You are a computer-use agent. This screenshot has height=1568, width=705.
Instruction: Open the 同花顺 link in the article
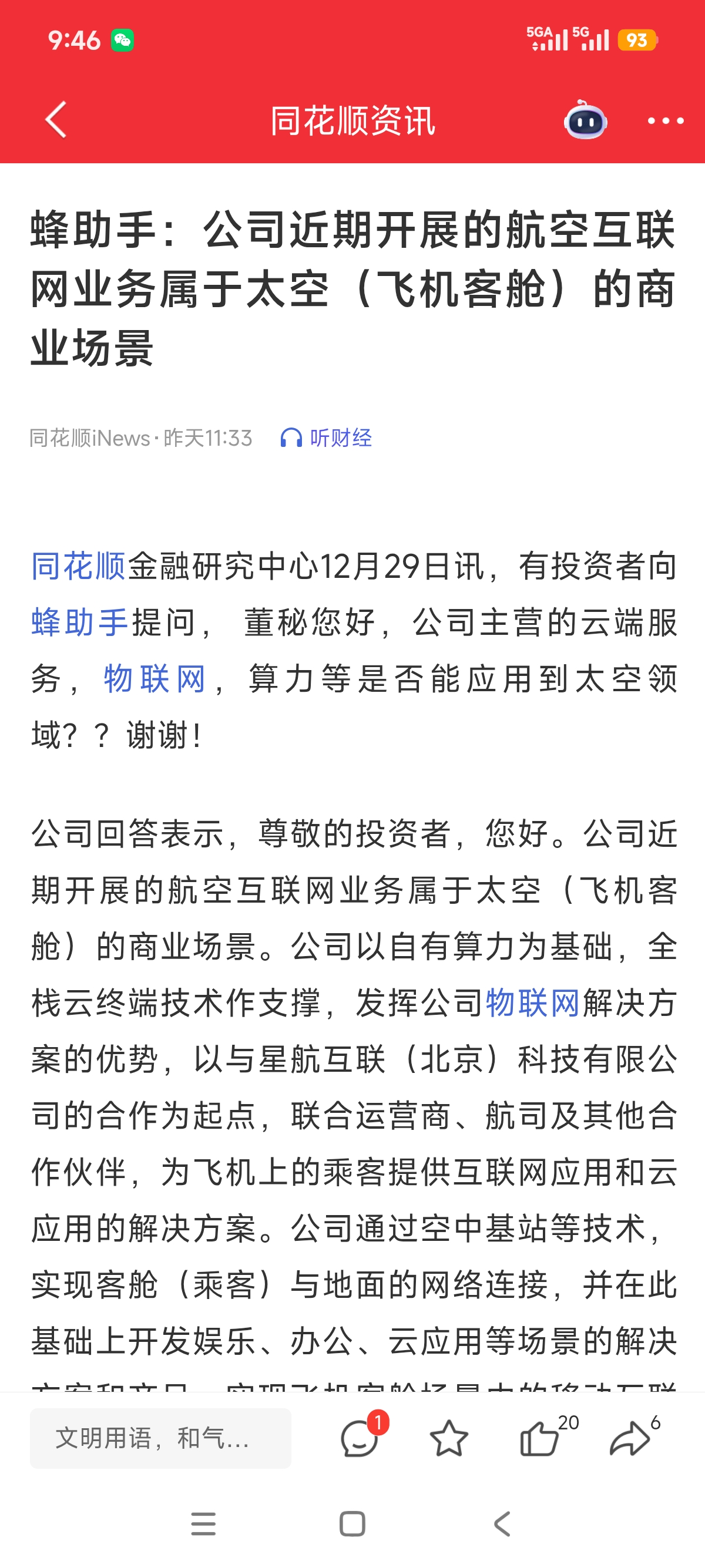[x=79, y=566]
